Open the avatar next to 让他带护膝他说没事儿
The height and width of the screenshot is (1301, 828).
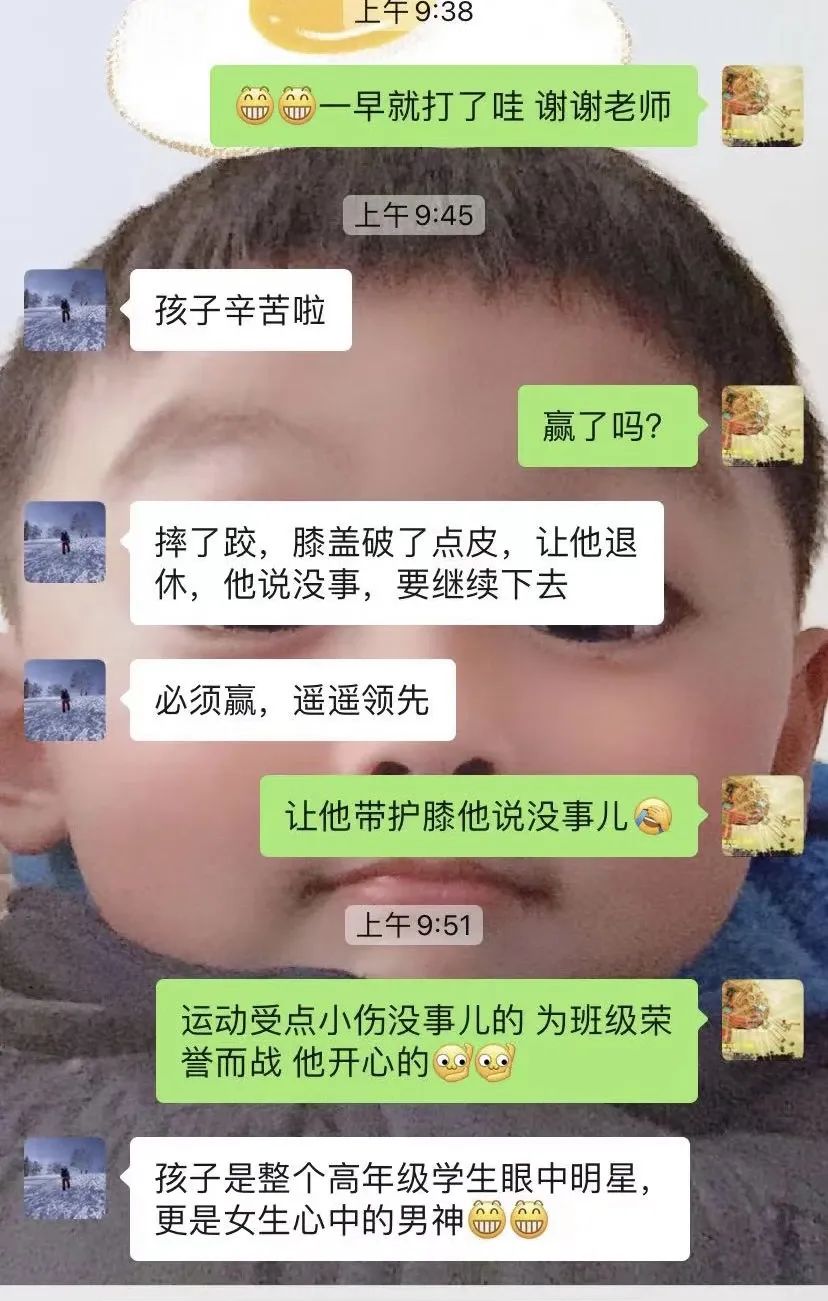click(762, 816)
